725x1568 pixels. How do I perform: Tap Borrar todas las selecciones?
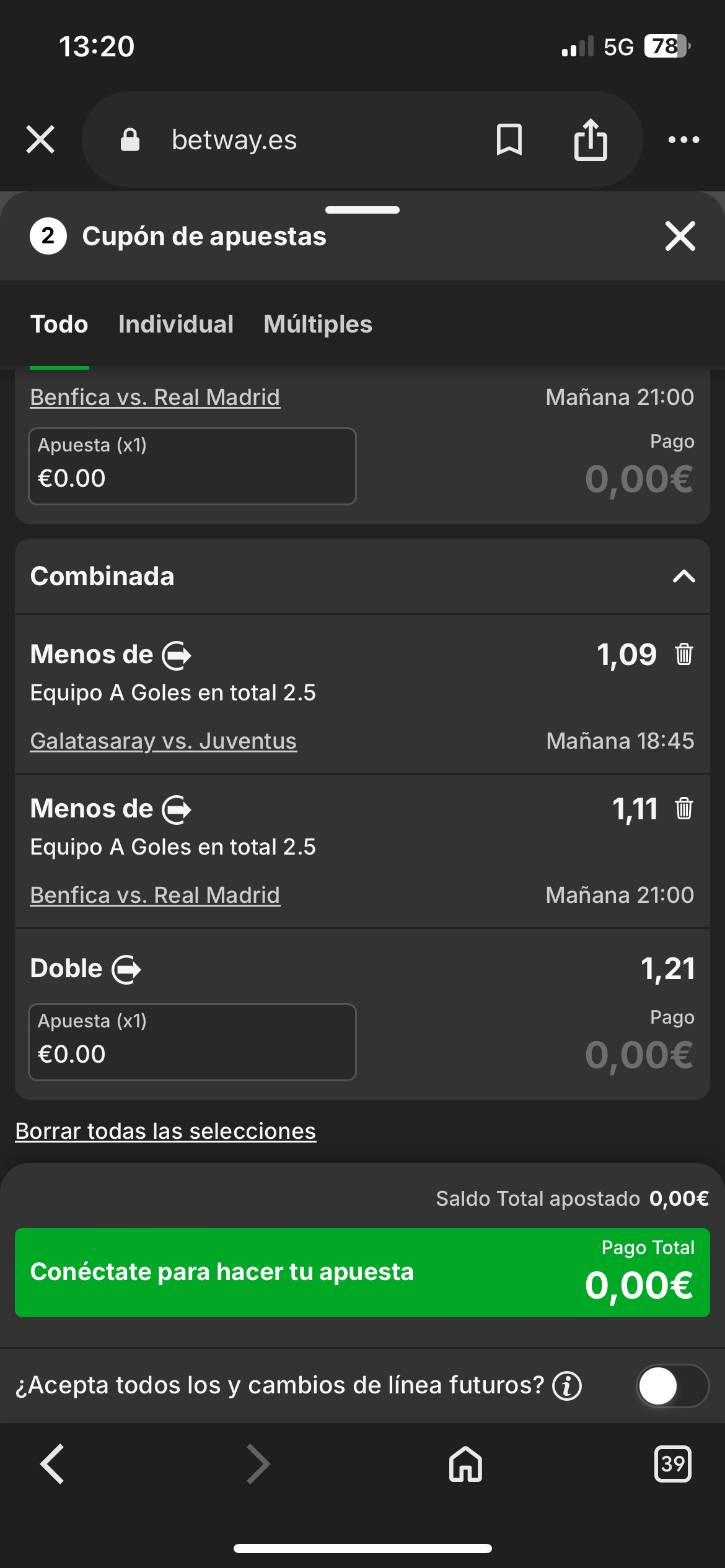click(x=165, y=1131)
